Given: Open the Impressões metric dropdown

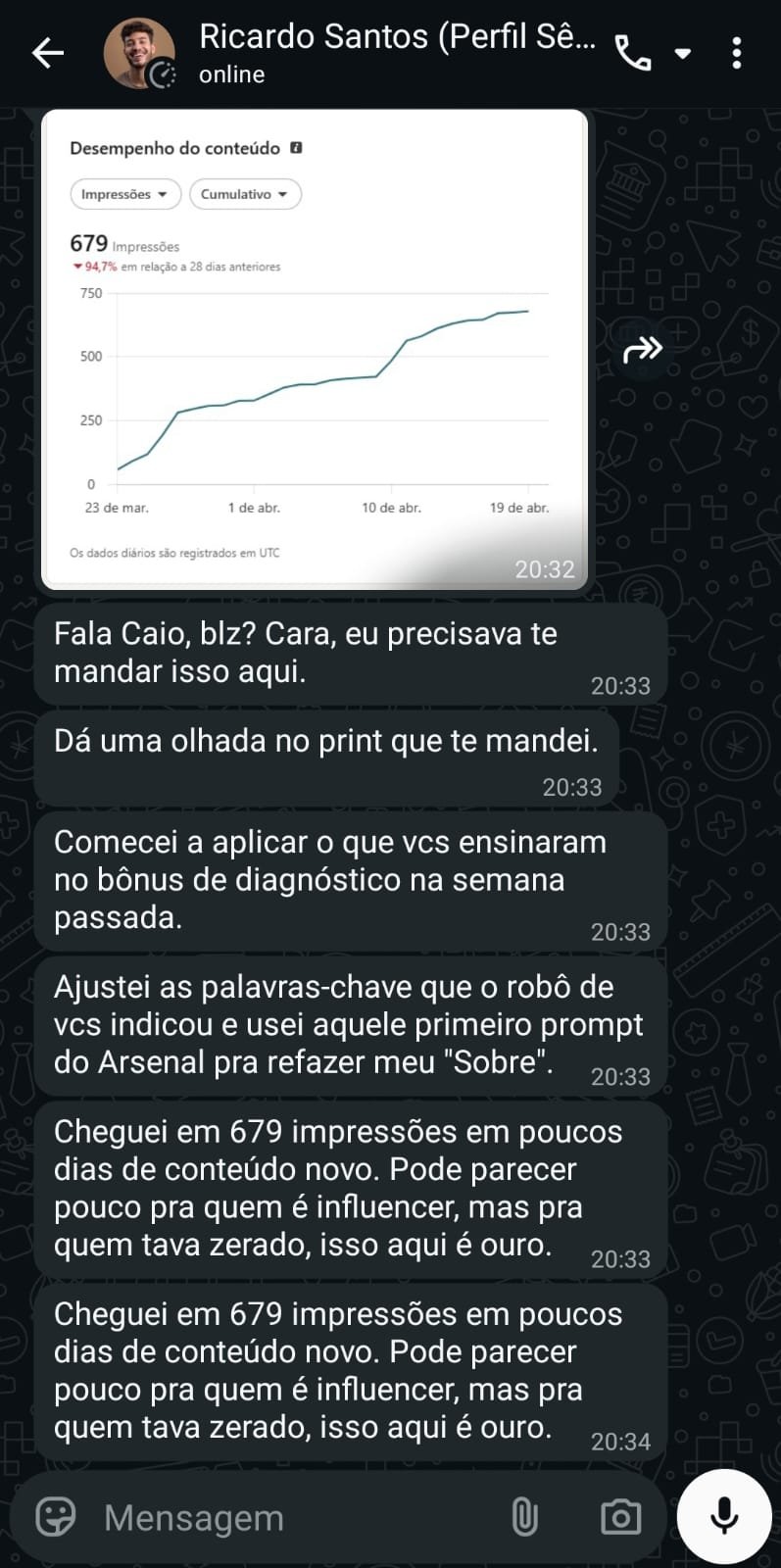Looking at the screenshot, I should [x=124, y=194].
